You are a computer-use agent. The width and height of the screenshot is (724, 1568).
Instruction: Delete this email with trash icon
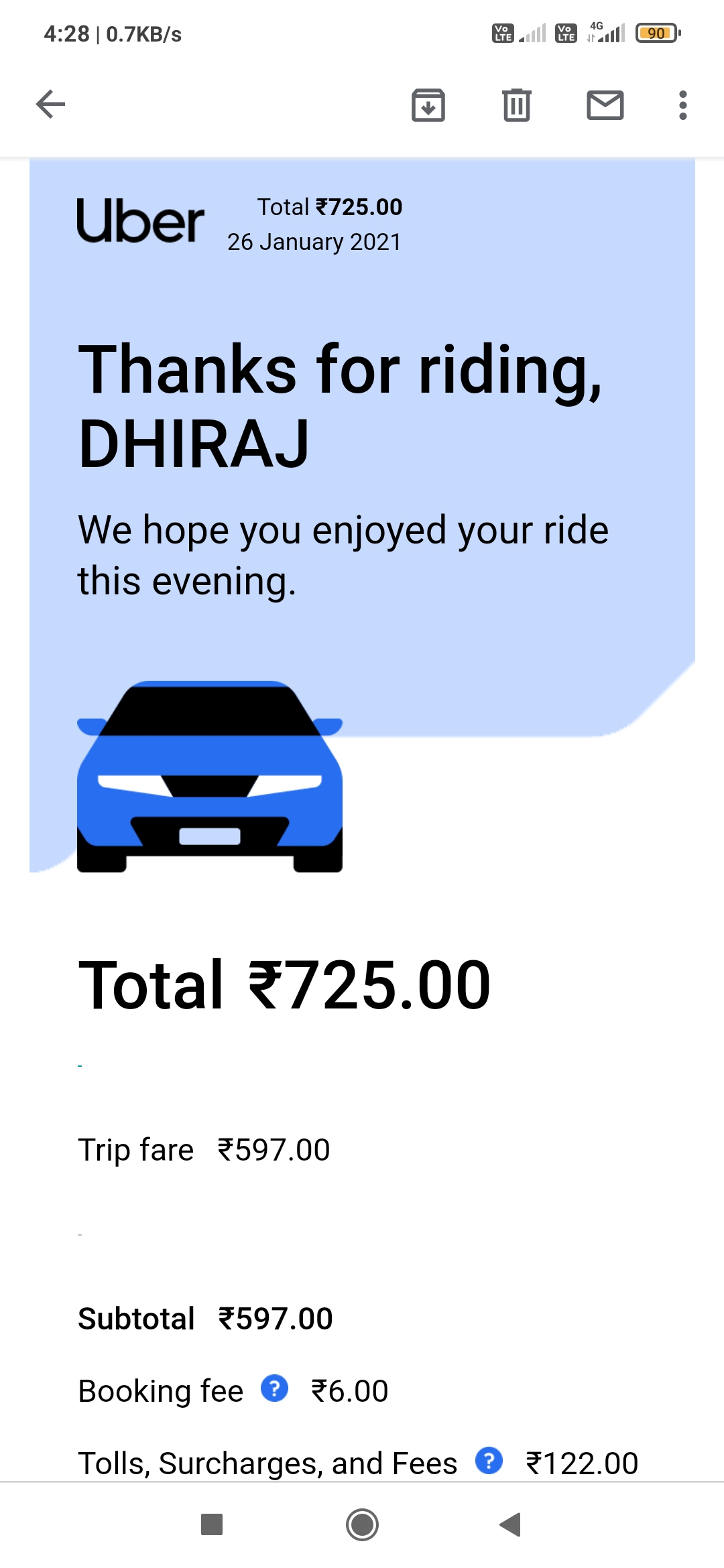pyautogui.click(x=517, y=105)
